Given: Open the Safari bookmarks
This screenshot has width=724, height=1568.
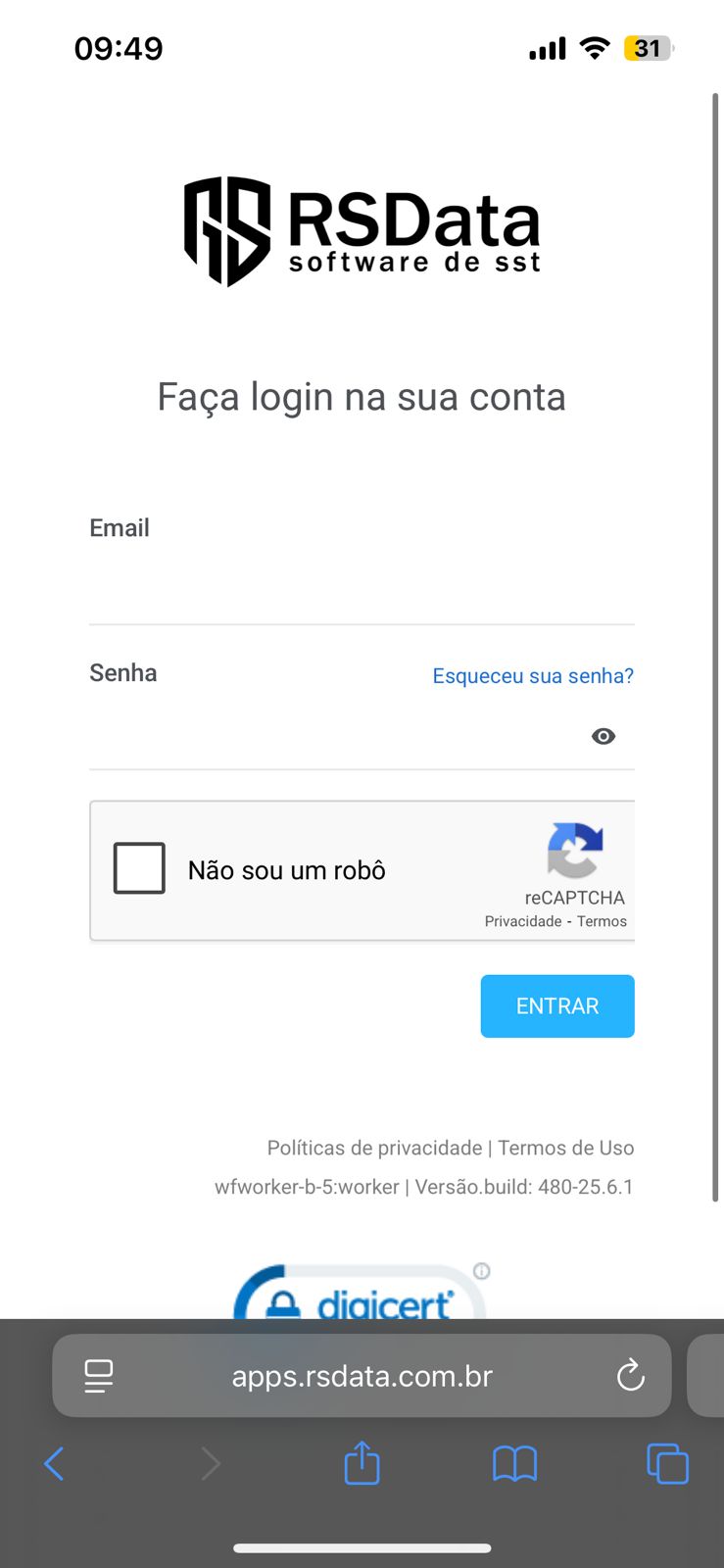Looking at the screenshot, I should (514, 1464).
